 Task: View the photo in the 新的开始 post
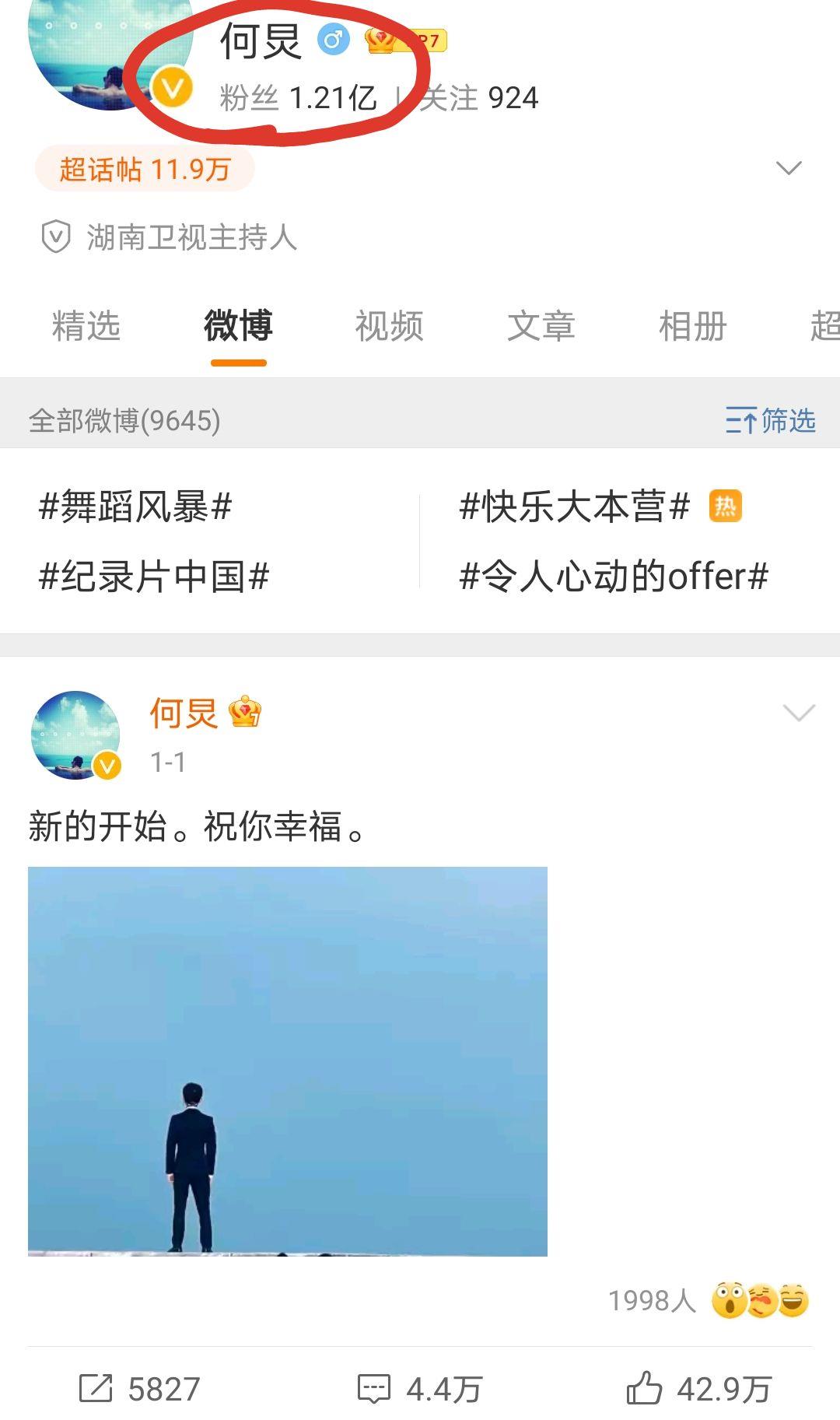coord(288,1061)
